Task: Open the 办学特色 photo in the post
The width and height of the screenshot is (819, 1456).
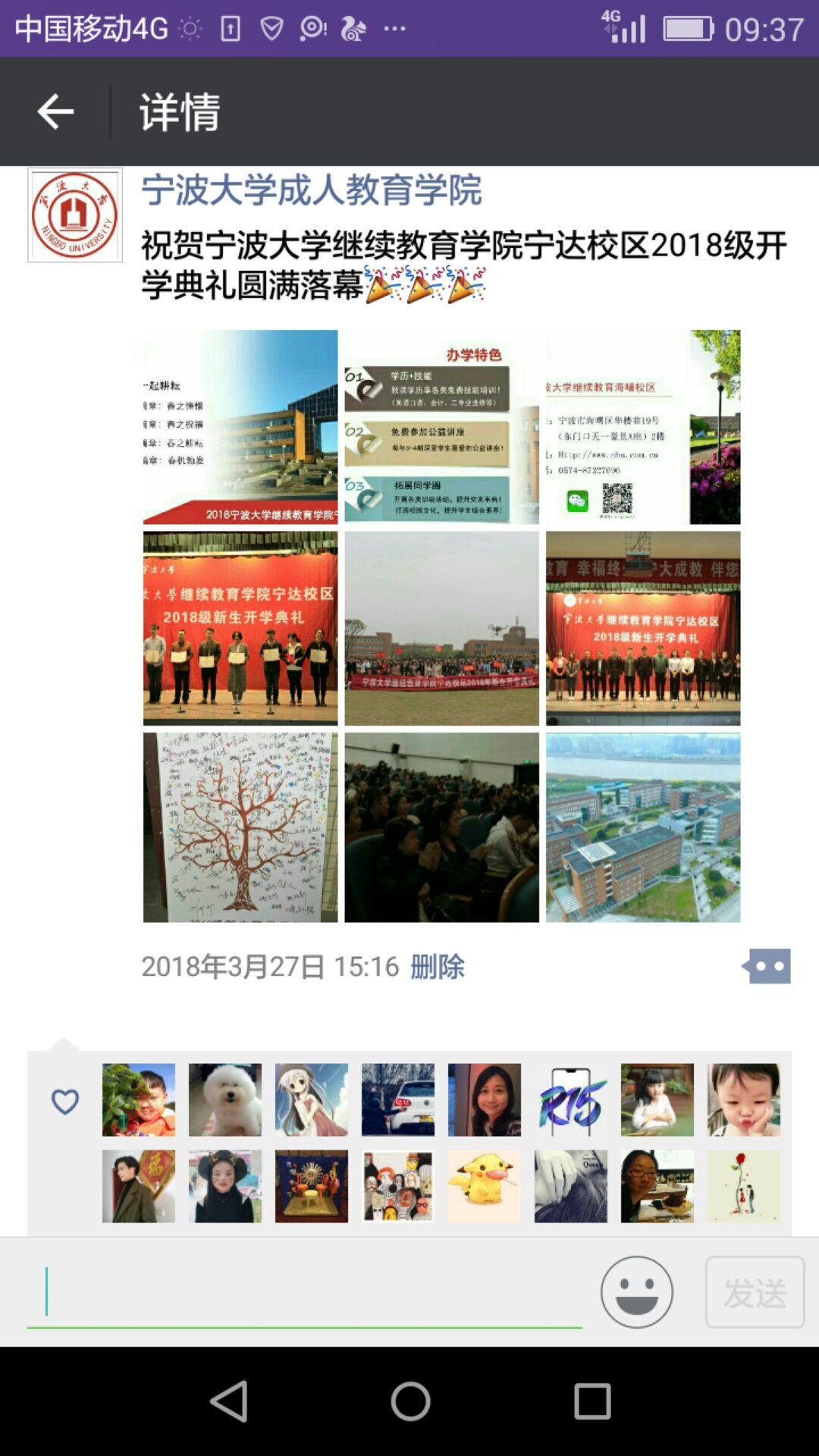Action: click(x=441, y=427)
